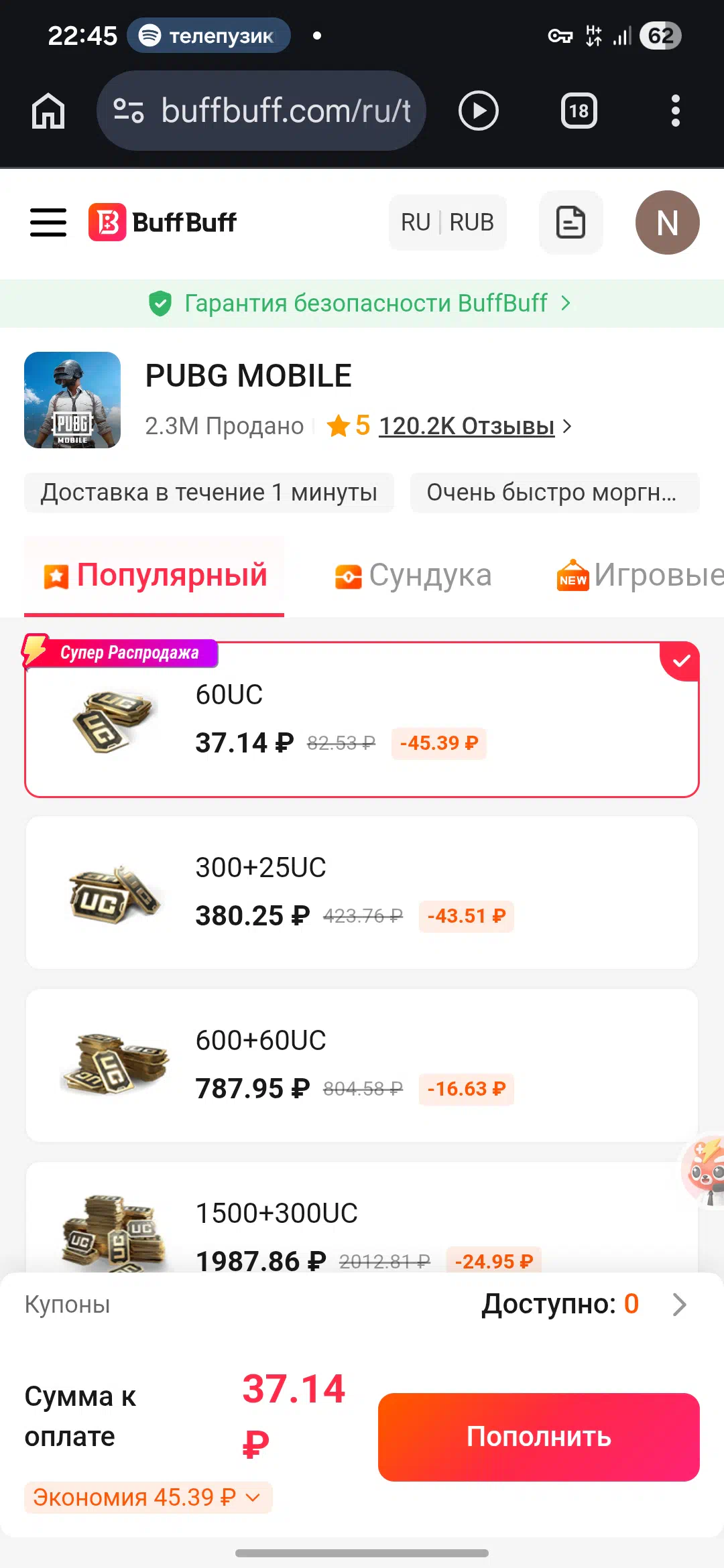Tap the Пополнить top-up button
This screenshot has height=1568, width=724.
pyautogui.click(x=538, y=1437)
